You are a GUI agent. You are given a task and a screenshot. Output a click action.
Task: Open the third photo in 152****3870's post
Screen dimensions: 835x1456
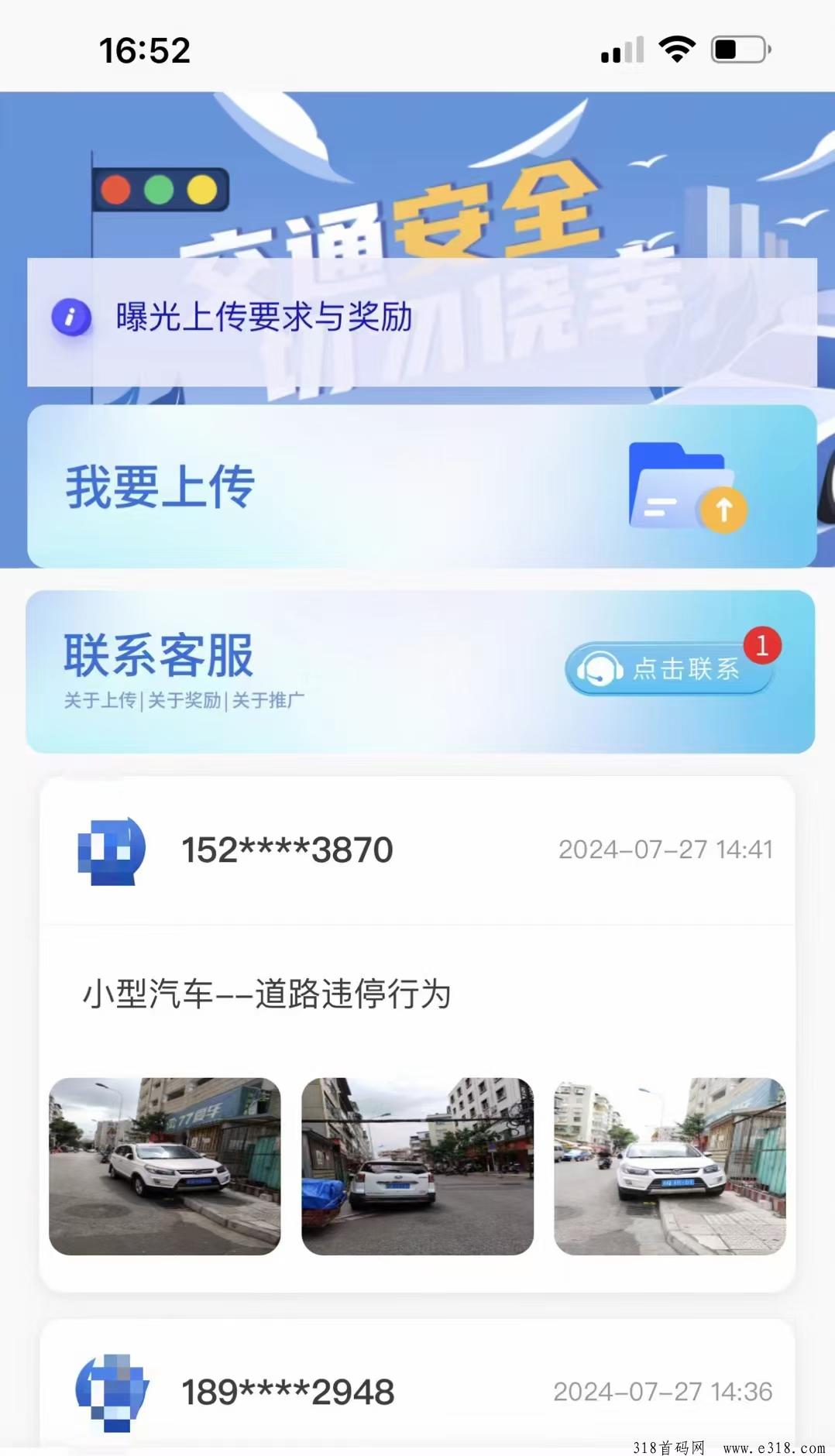[670, 1166]
